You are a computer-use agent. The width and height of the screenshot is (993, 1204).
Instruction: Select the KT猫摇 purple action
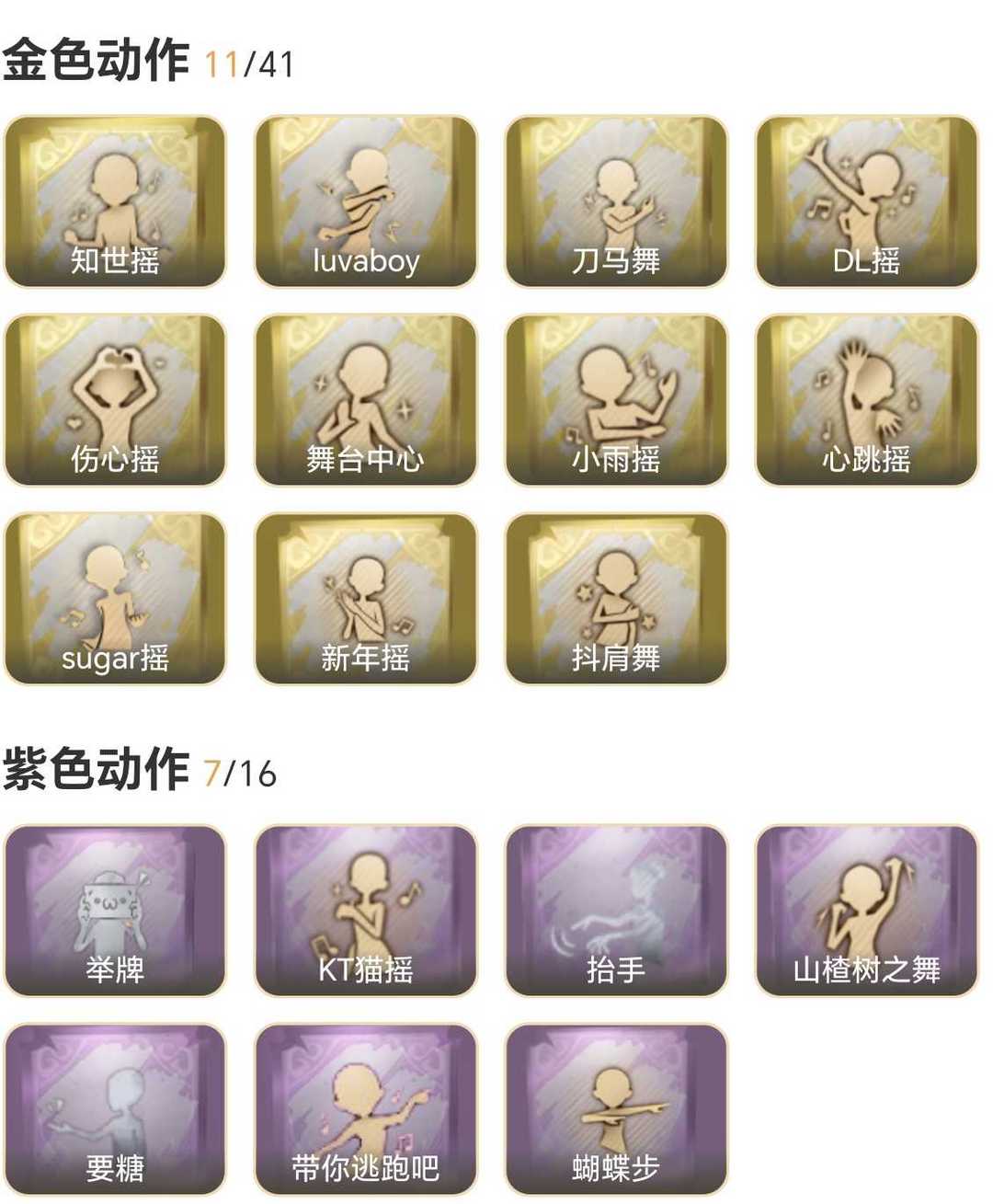366,911
